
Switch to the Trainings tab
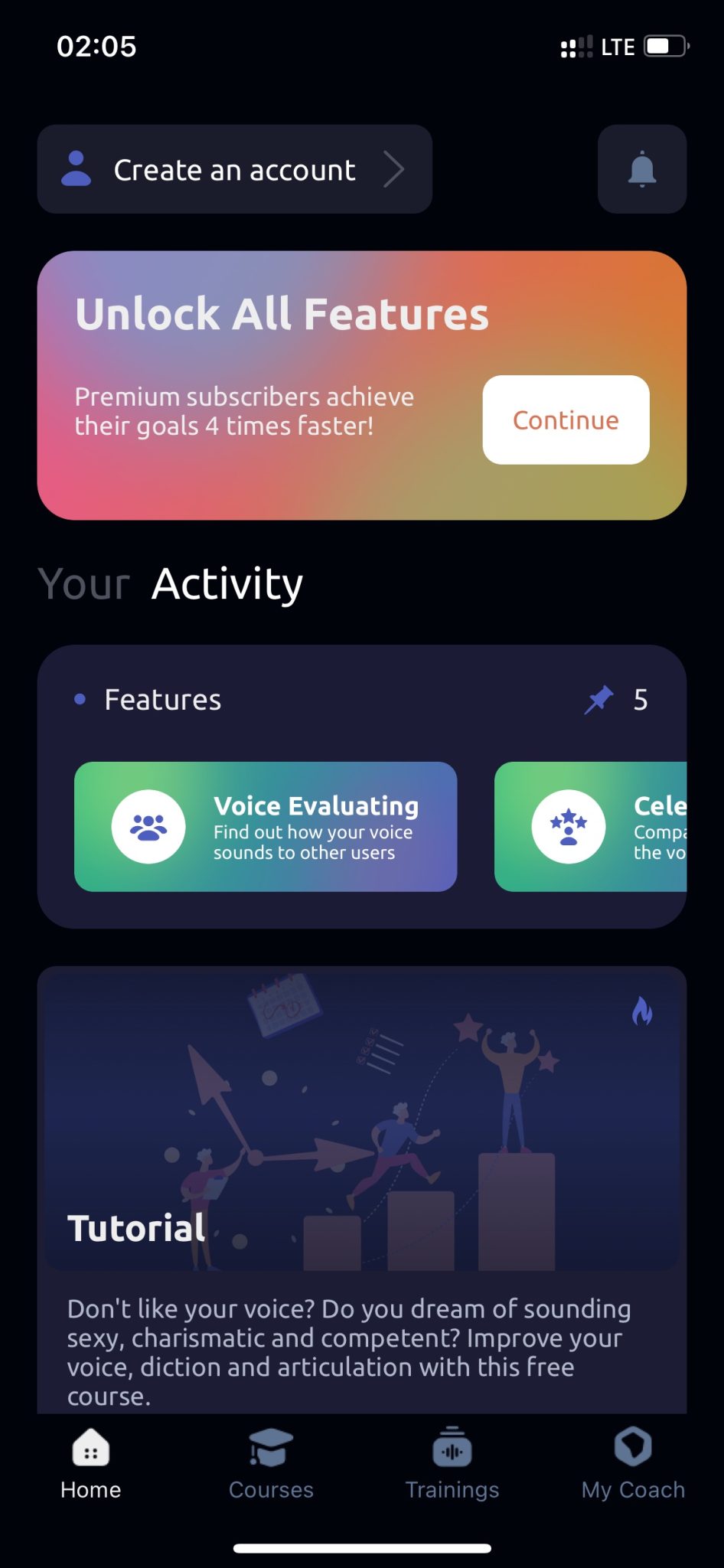[x=452, y=1449]
